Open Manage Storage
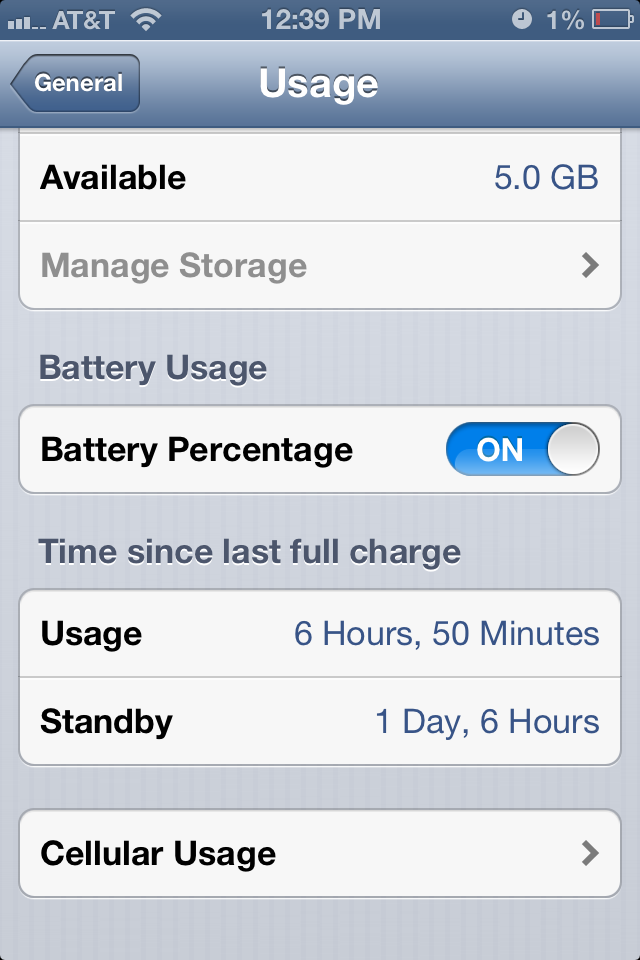The image size is (640, 960). pos(320,266)
